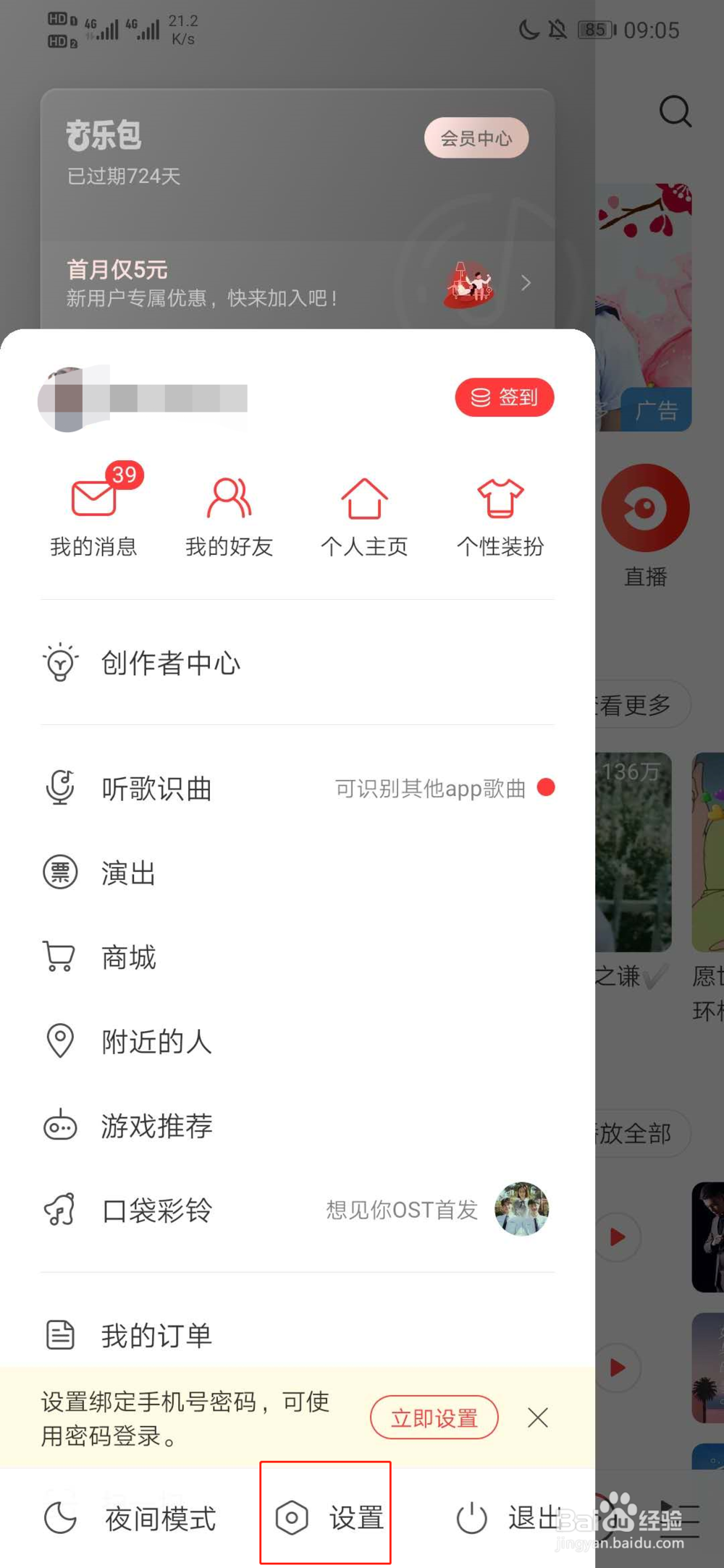724x1568 pixels.
Task: Tap the 签到 check-in button
Action: [x=505, y=397]
